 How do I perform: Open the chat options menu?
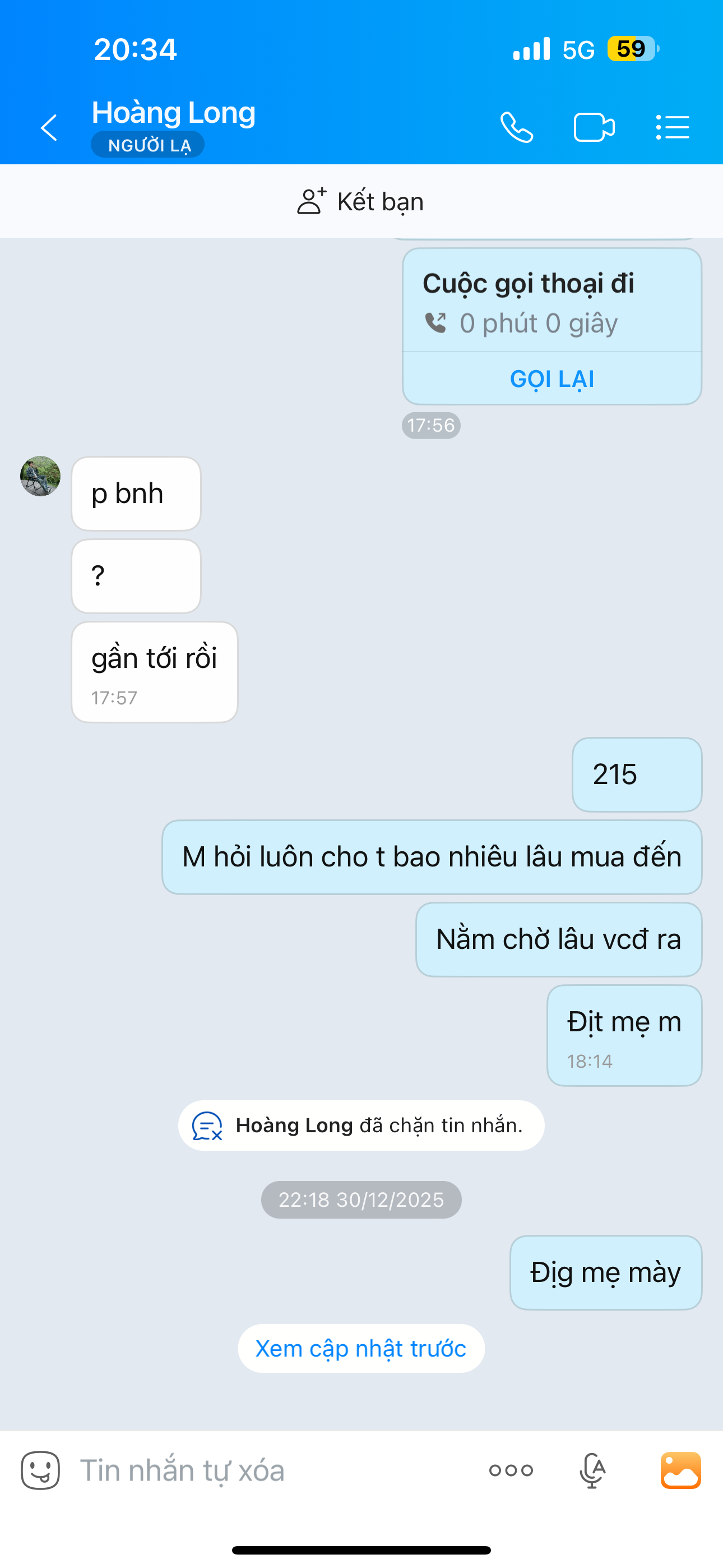(x=673, y=128)
